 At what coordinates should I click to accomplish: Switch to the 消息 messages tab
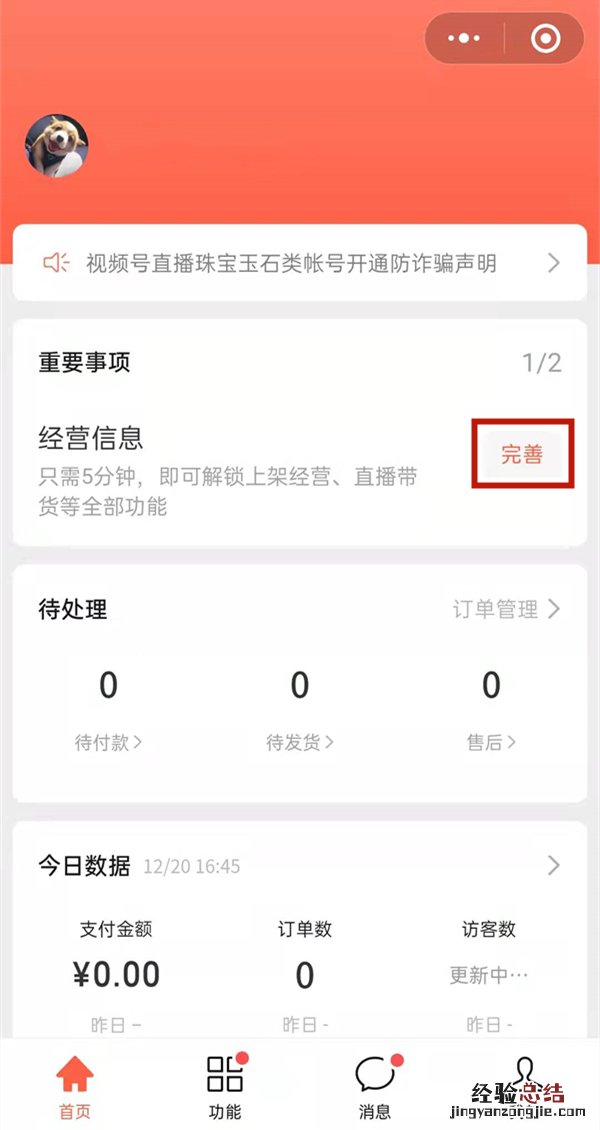point(375,1087)
